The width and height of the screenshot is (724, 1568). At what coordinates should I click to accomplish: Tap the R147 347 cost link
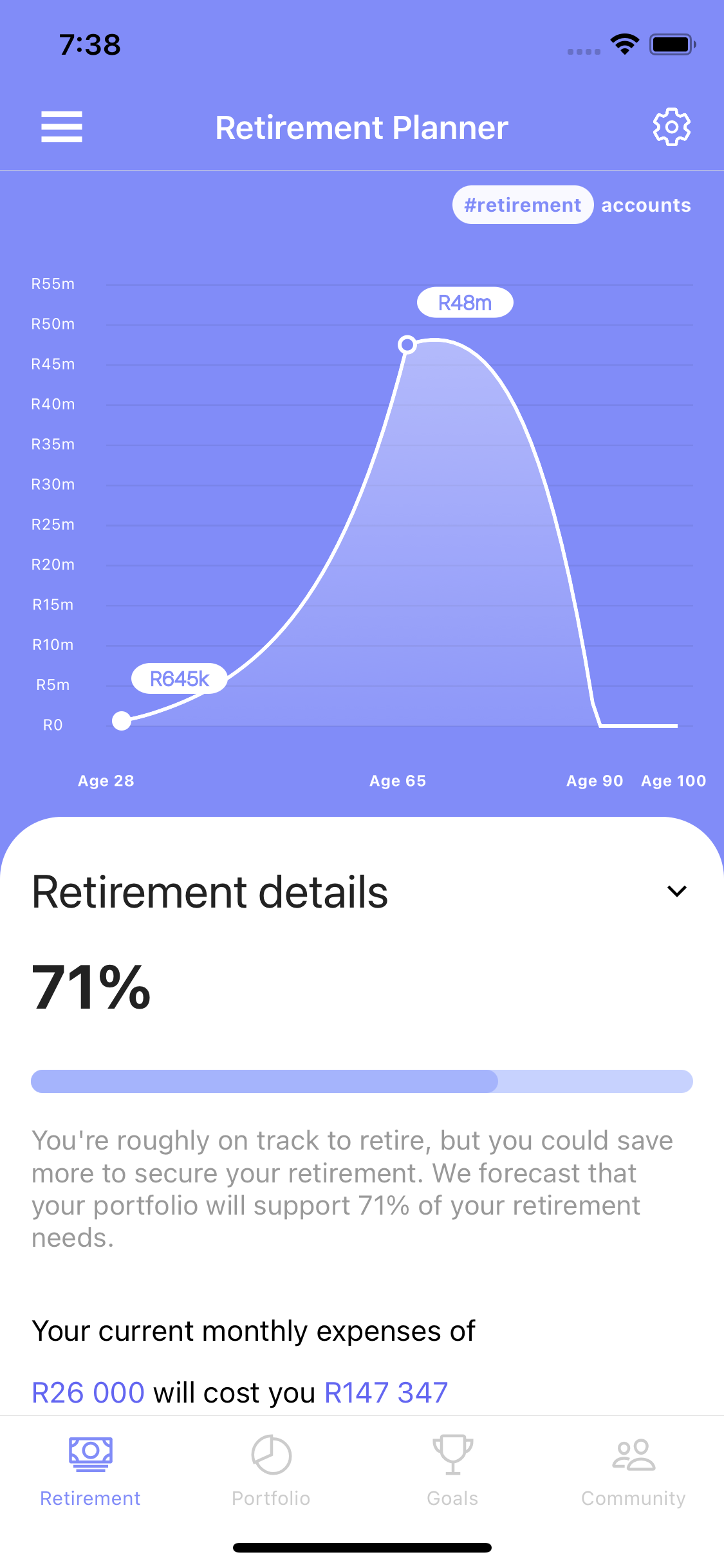click(386, 1392)
